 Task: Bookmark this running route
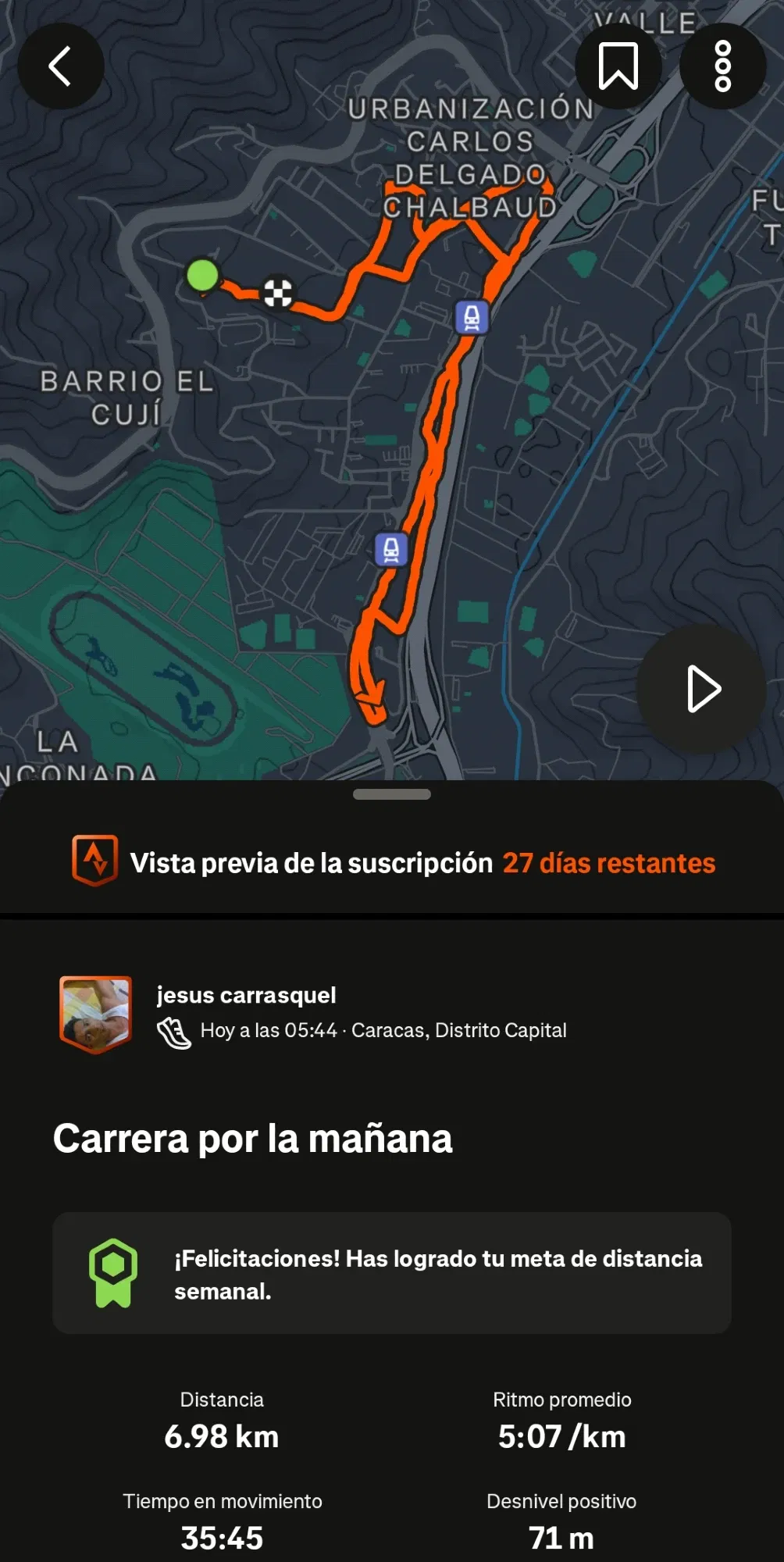click(618, 66)
